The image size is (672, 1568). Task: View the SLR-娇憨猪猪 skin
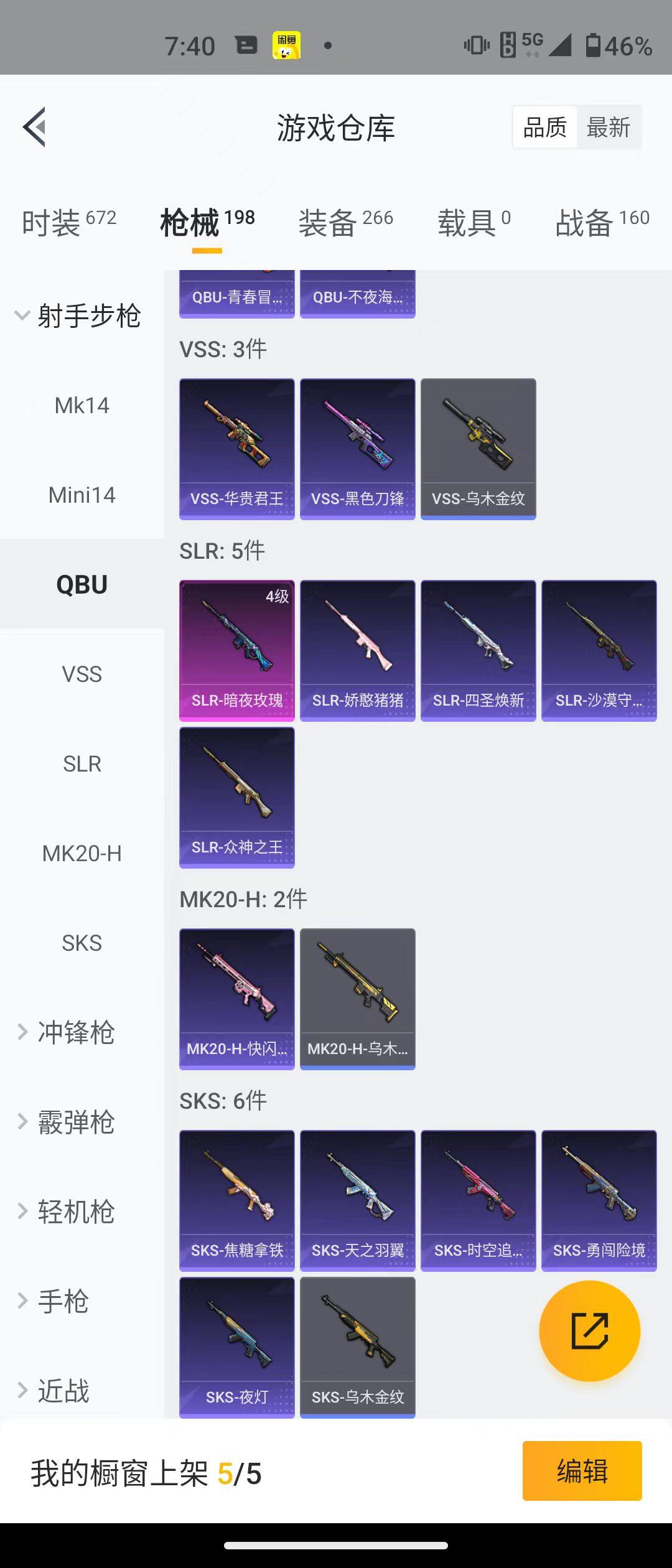tap(357, 650)
